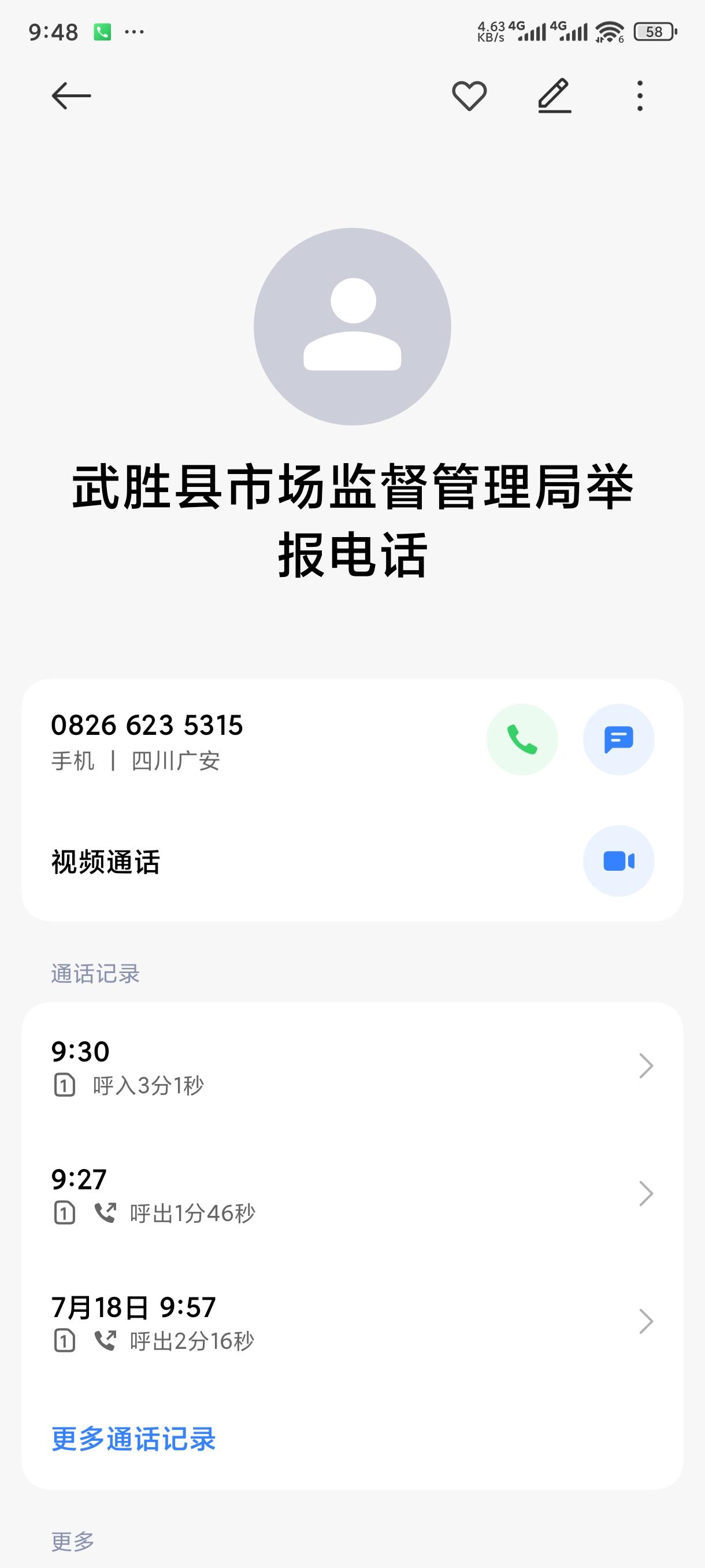
Task: View the July 18 9:57 call details
Action: coord(352,1322)
